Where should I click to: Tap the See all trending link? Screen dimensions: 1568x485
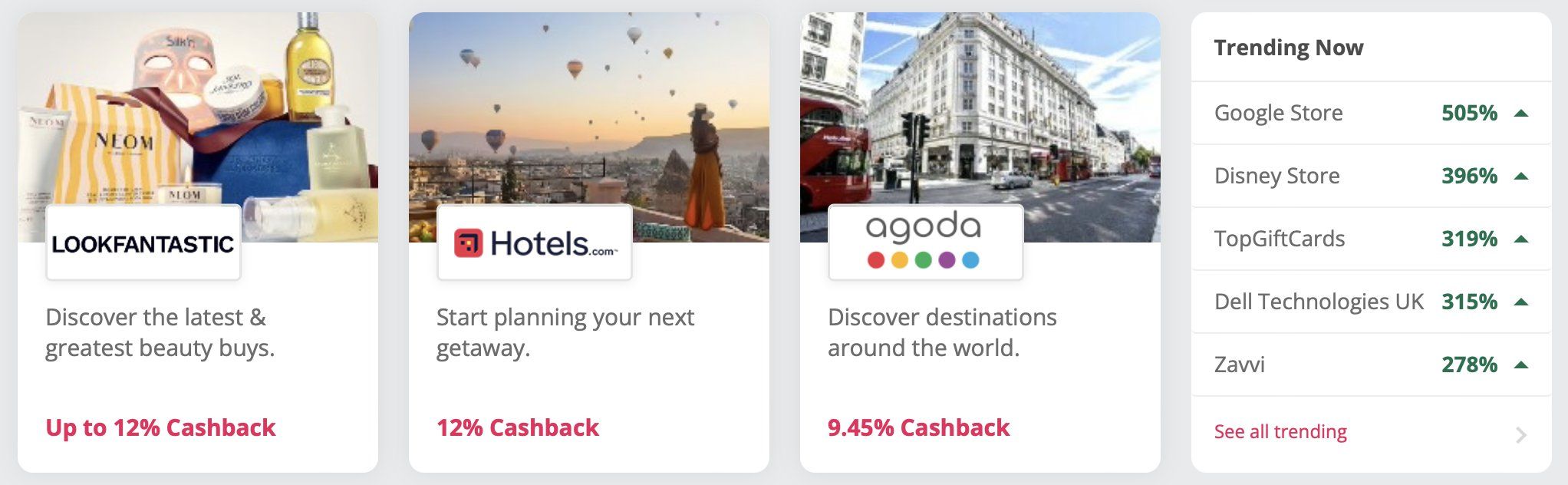point(1280,432)
